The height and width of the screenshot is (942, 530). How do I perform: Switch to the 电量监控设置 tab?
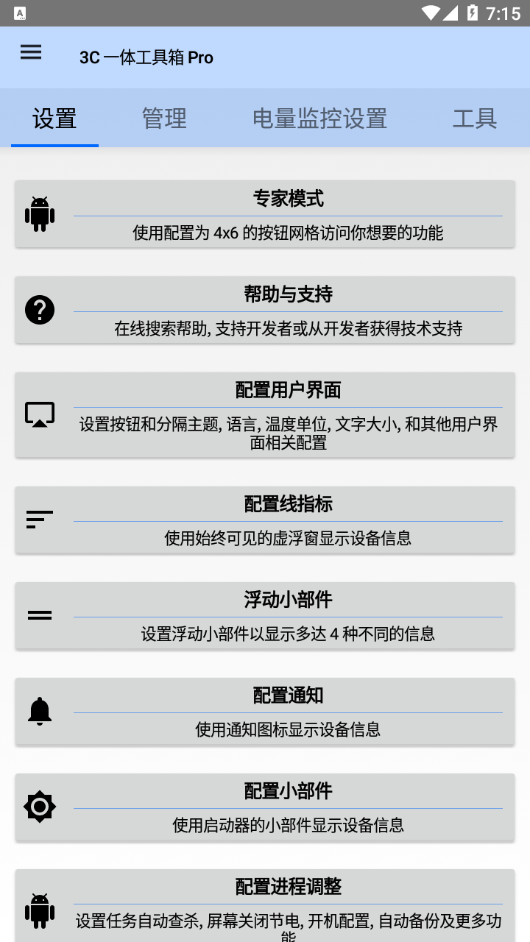pos(320,118)
